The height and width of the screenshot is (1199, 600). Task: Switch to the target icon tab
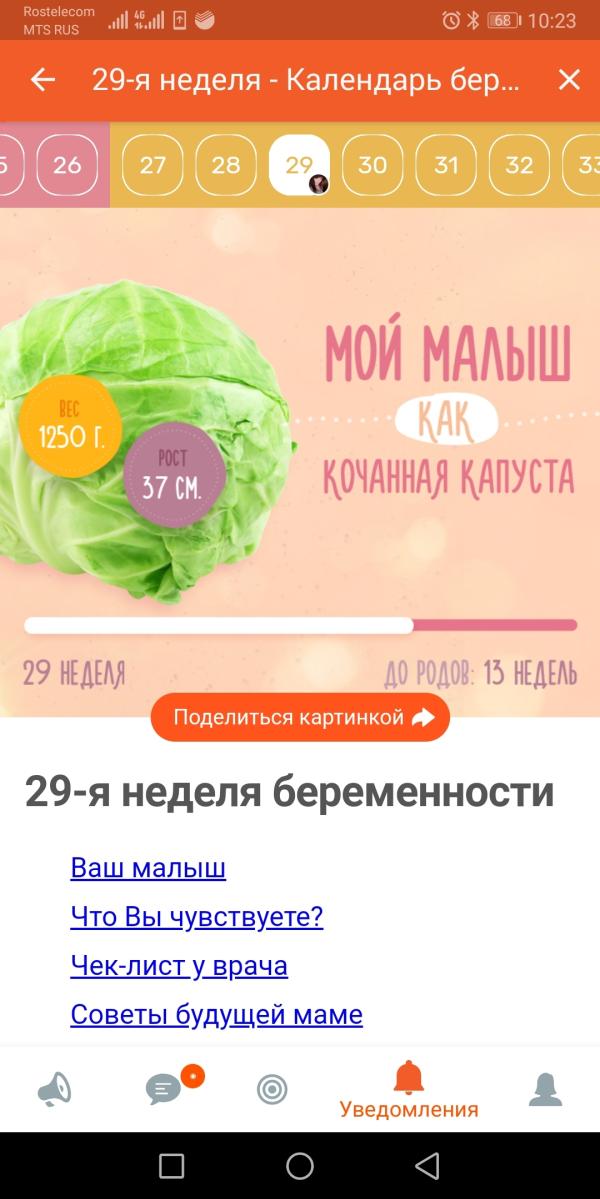(x=272, y=1089)
